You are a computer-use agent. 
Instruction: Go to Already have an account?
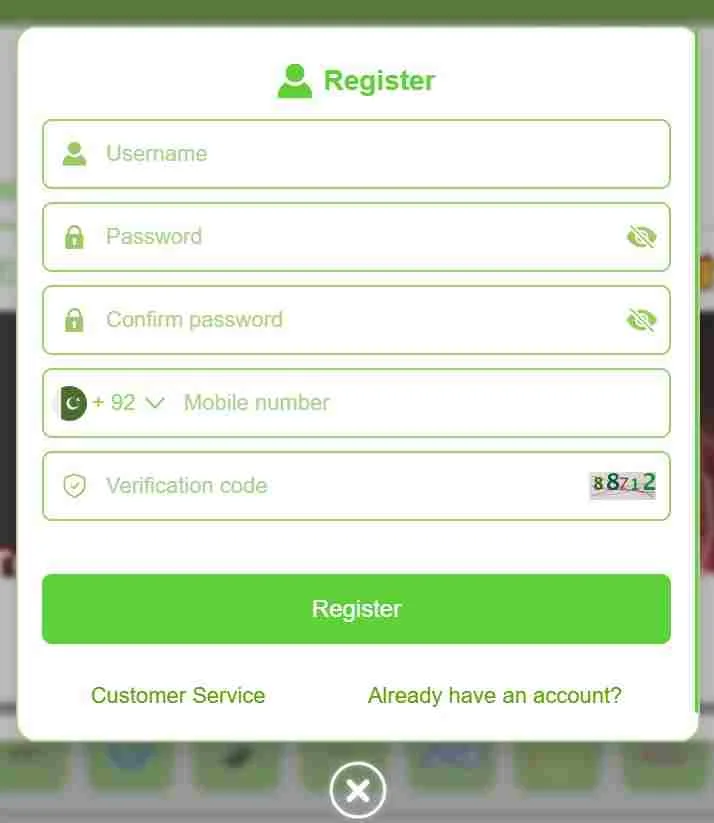(494, 695)
